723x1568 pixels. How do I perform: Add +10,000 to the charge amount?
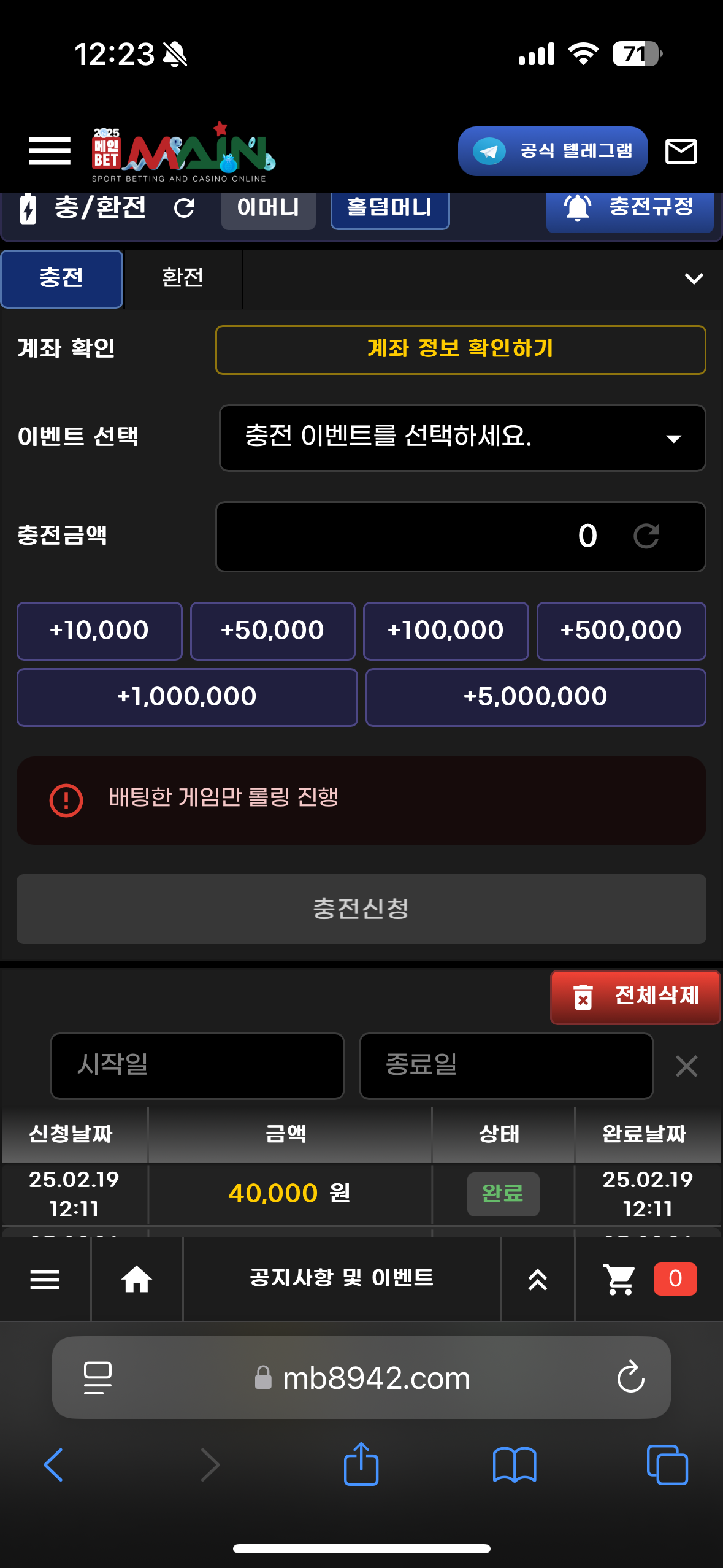click(99, 631)
